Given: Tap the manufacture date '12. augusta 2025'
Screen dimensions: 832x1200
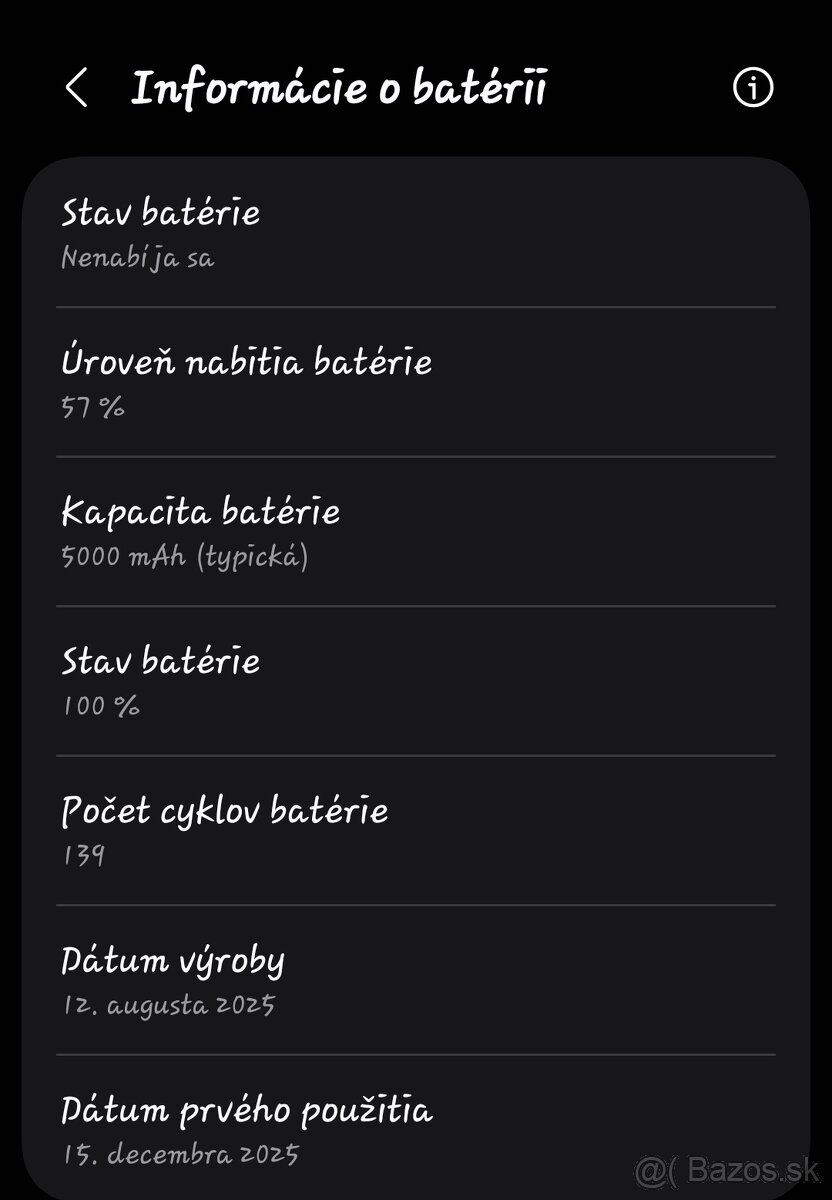Looking at the screenshot, I should pos(168,1005).
